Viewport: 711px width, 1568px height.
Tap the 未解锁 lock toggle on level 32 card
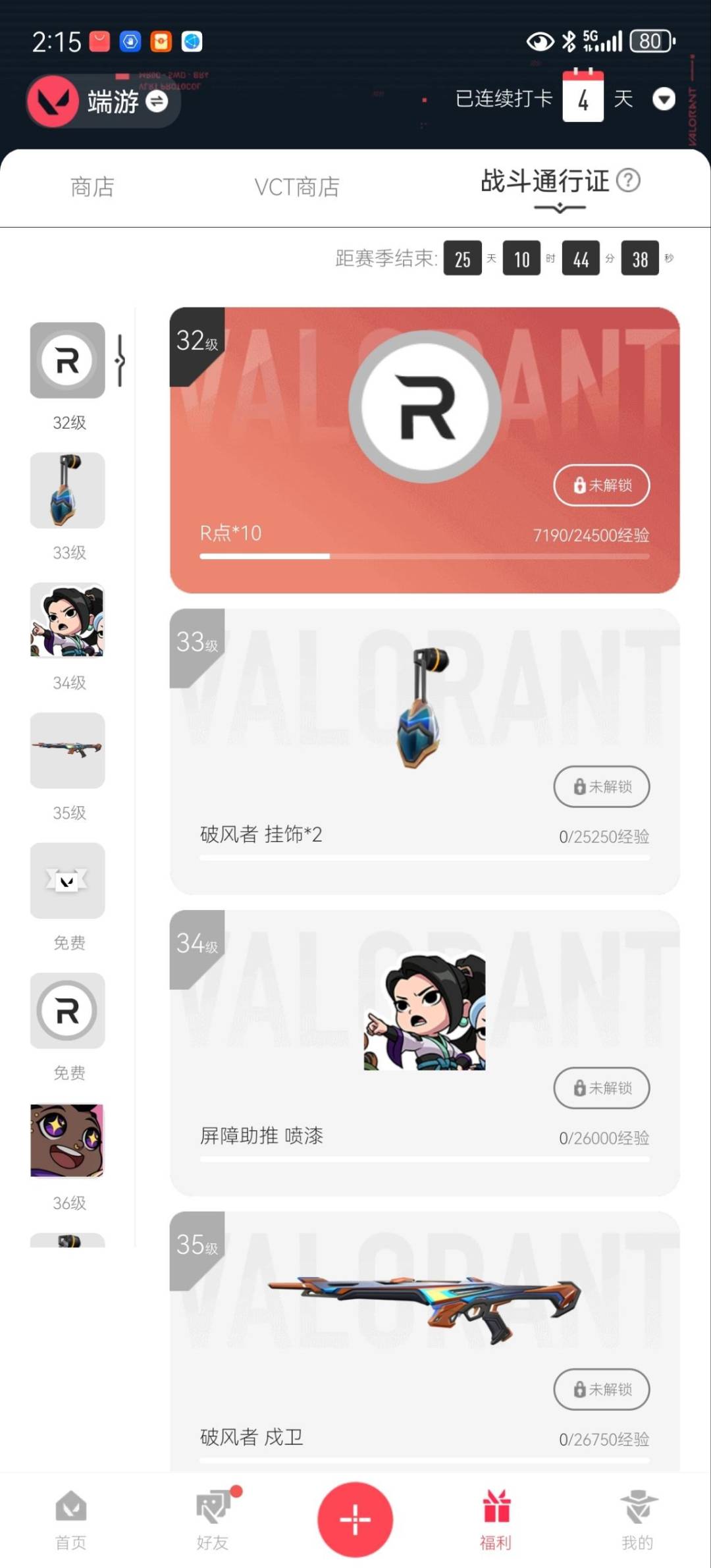coord(601,485)
